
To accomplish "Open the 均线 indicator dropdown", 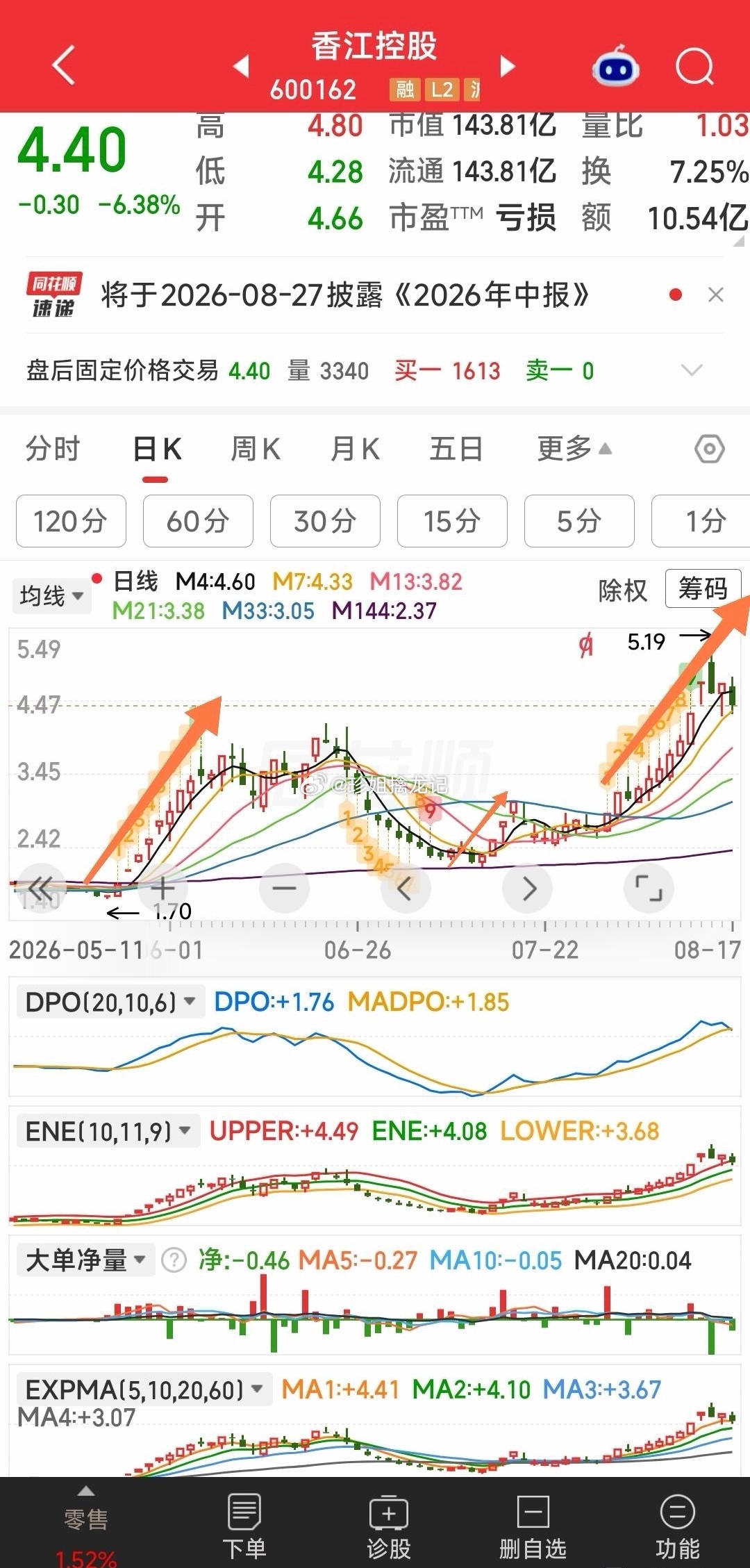I will (51, 596).
